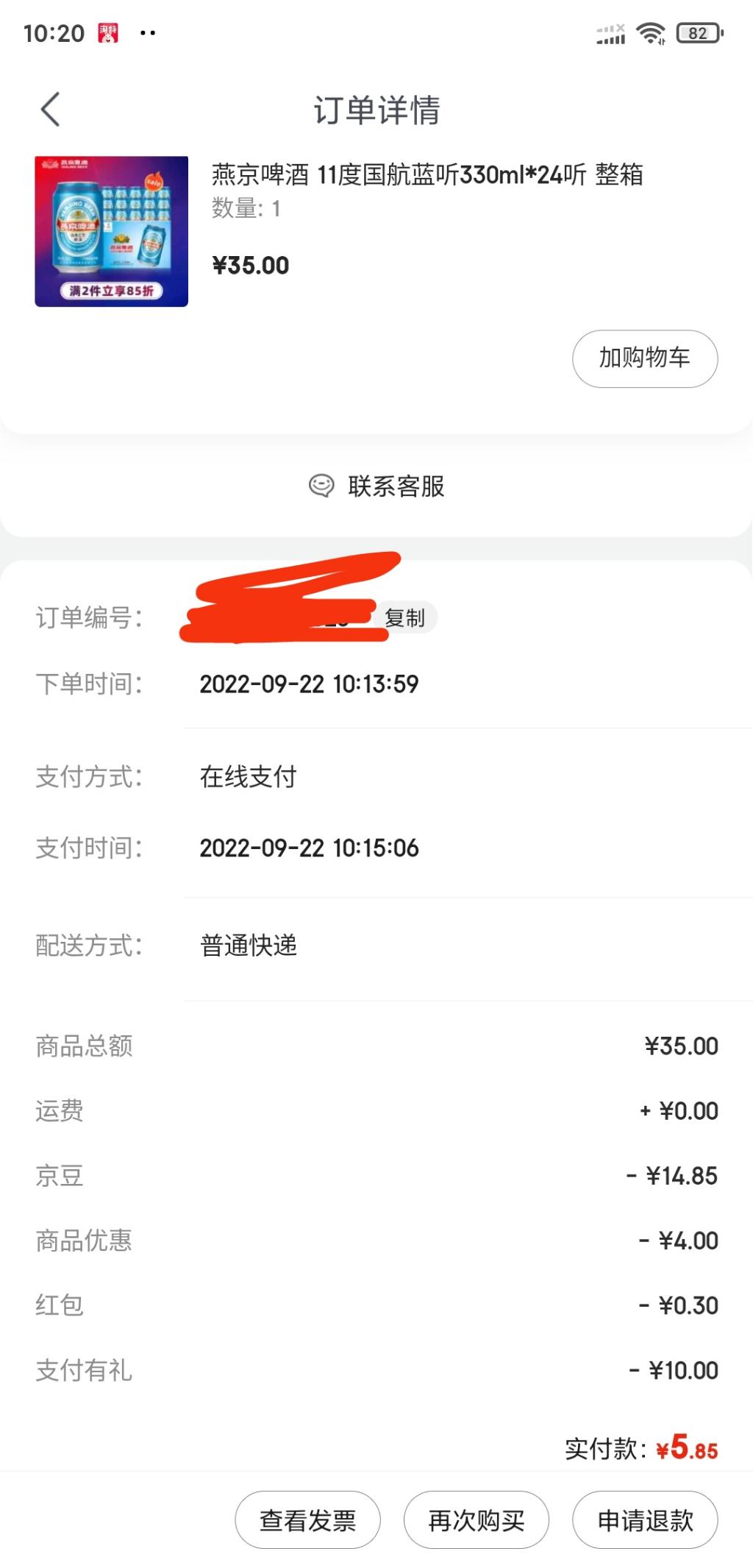Viewport: 753px width, 1568px height.
Task: Go back from order details
Action: [x=50, y=110]
